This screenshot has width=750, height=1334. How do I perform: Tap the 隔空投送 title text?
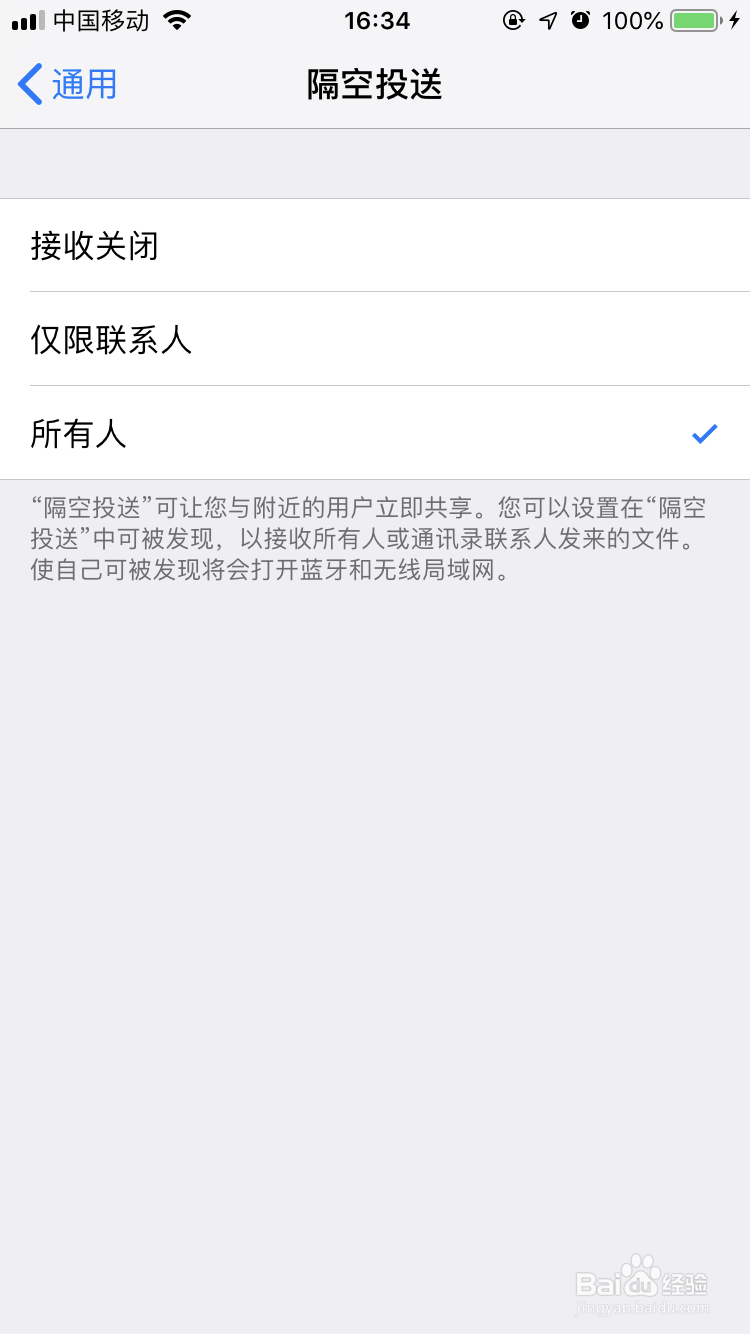tap(375, 84)
